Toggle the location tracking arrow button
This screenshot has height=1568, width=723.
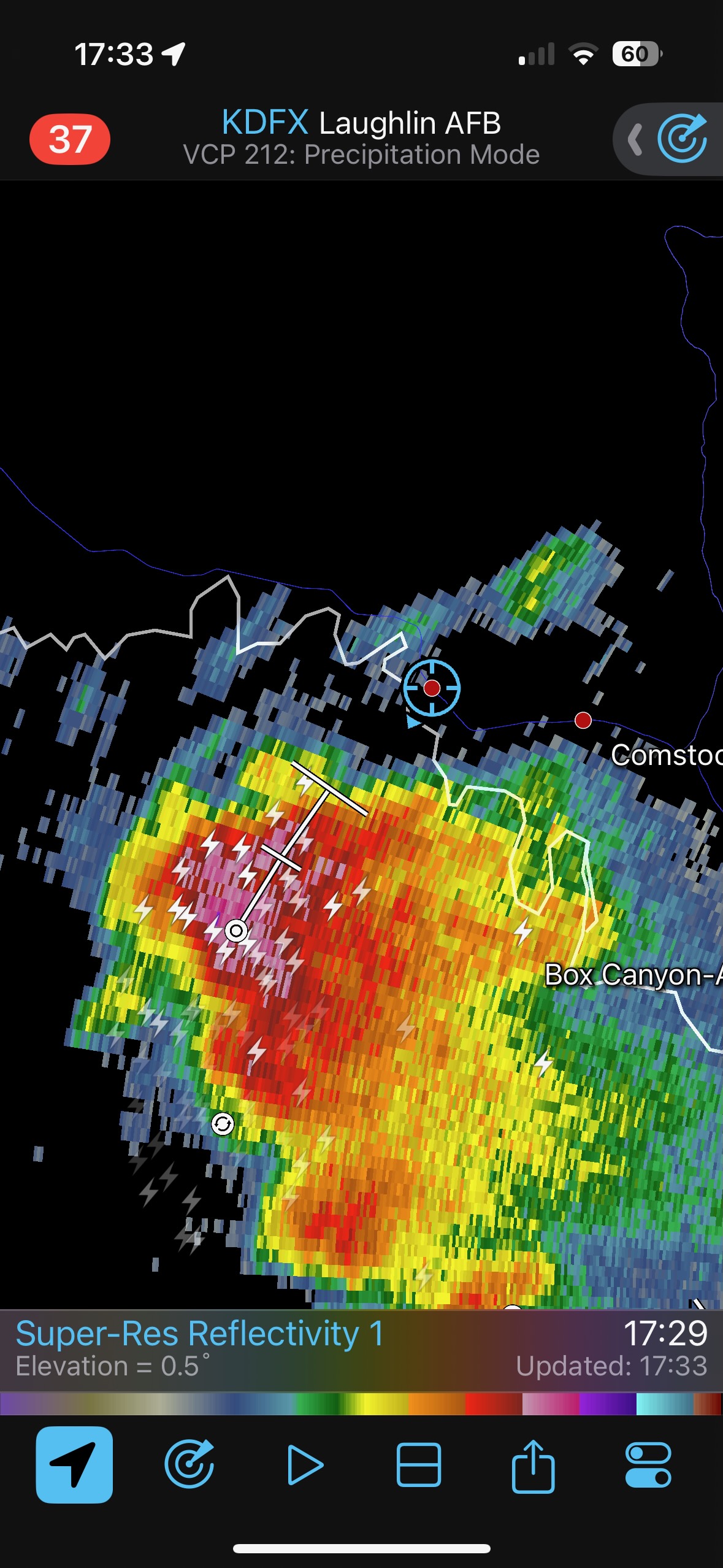tap(74, 1464)
